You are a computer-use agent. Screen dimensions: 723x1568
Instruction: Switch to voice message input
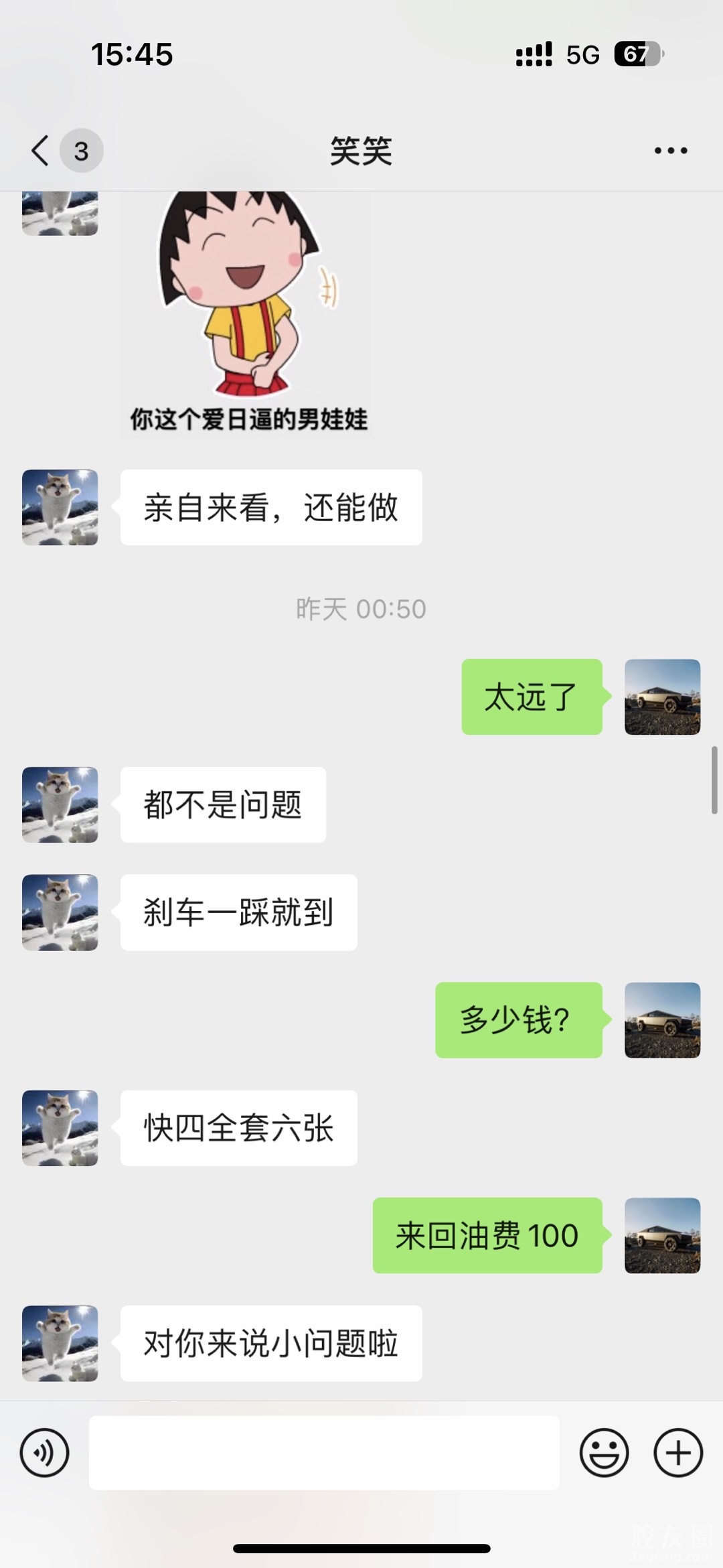(x=44, y=1453)
